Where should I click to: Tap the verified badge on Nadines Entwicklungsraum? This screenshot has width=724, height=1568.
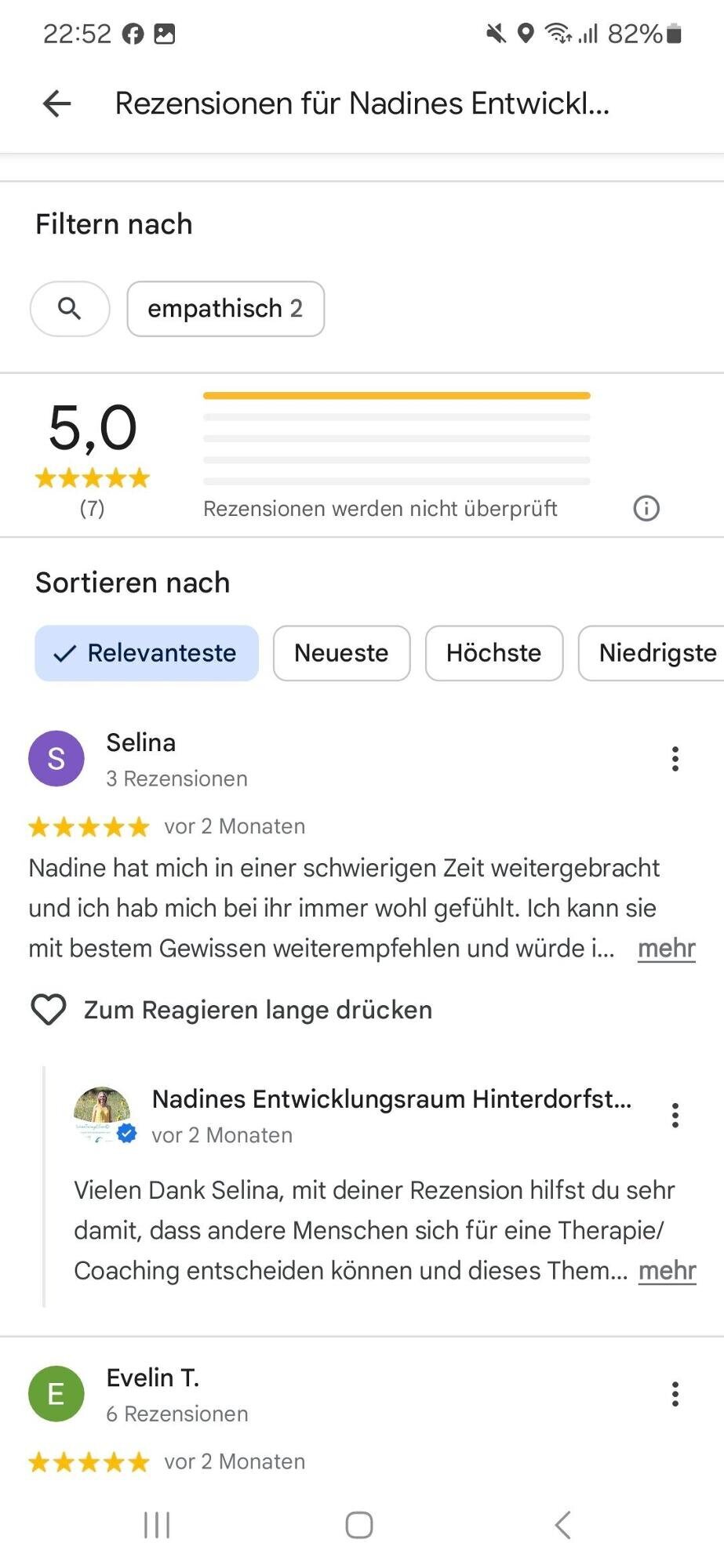pos(128,1132)
